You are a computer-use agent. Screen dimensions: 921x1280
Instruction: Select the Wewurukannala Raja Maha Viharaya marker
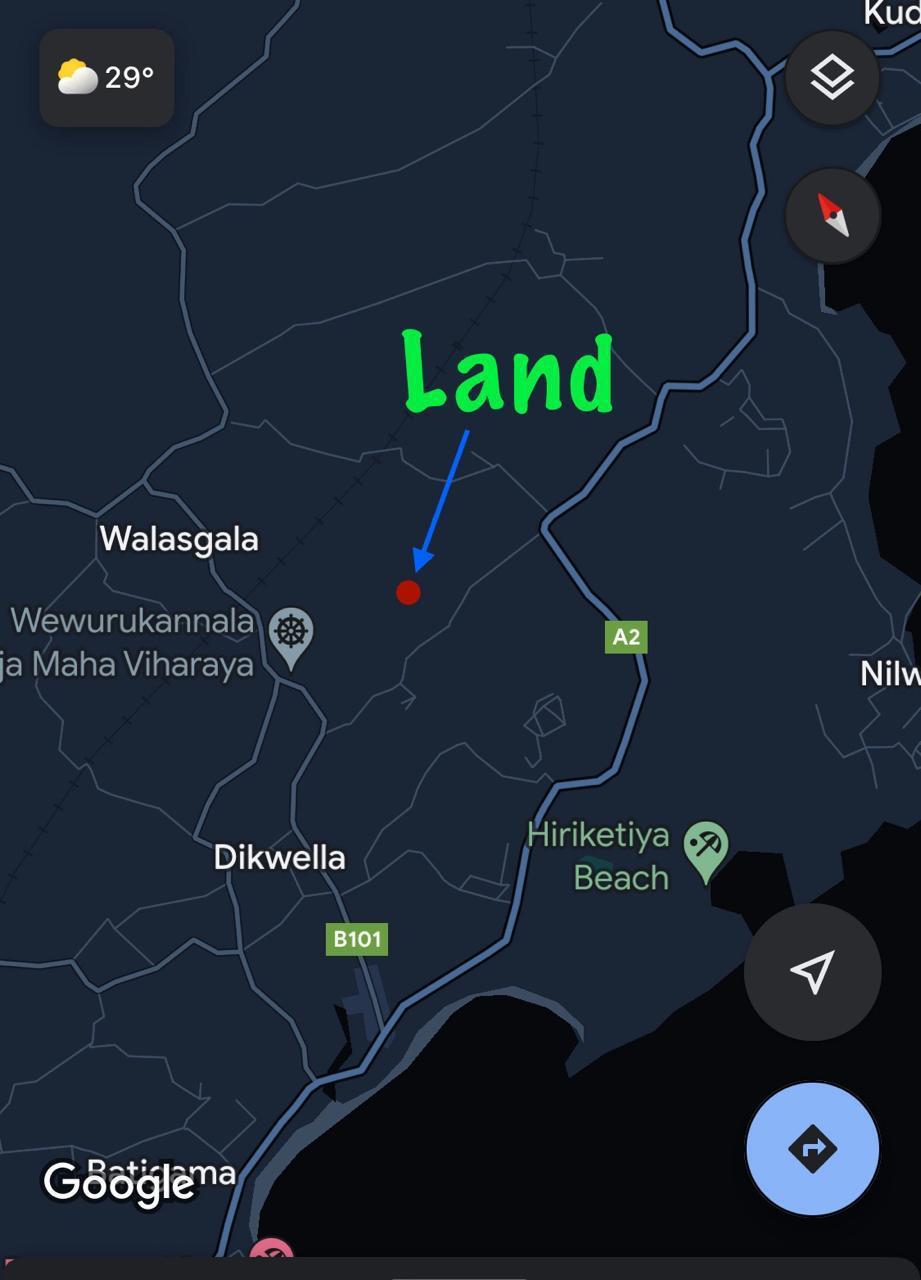[x=290, y=635]
